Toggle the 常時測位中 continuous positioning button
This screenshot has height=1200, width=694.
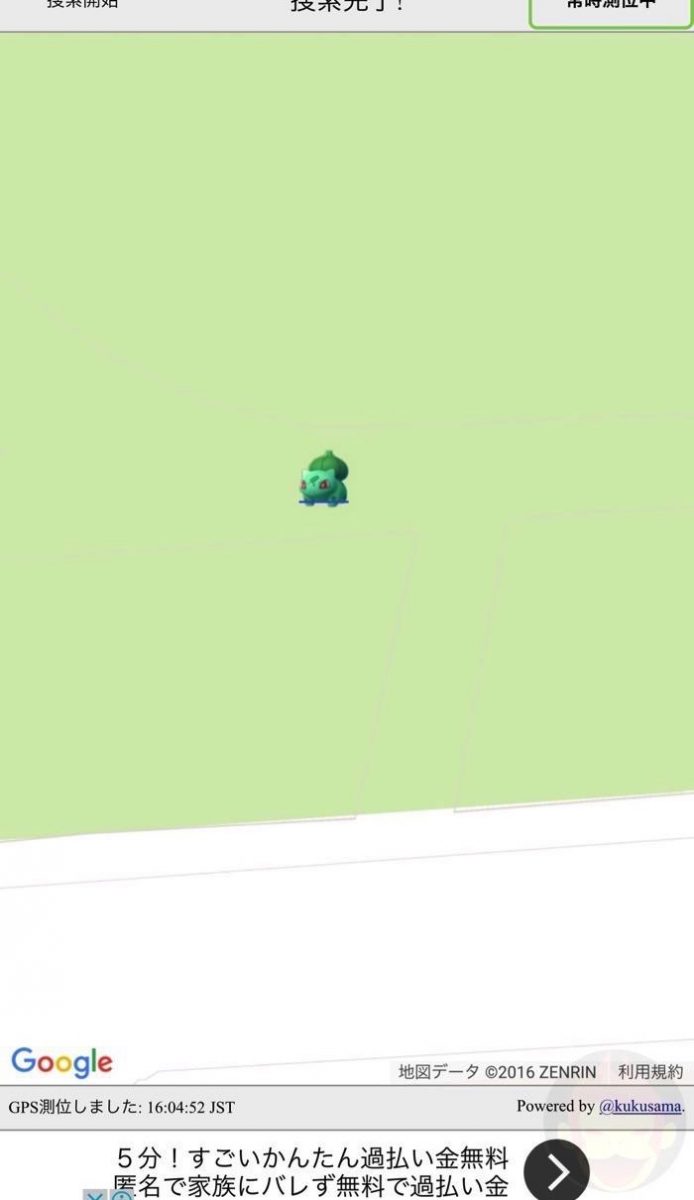(609, 8)
